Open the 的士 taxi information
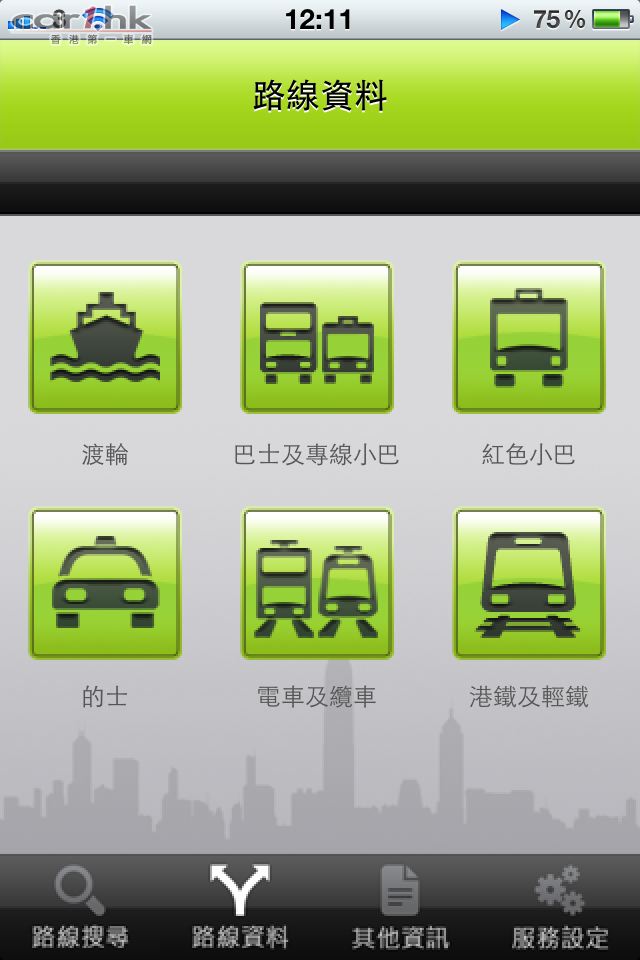Image resolution: width=640 pixels, height=960 pixels. coord(105,584)
